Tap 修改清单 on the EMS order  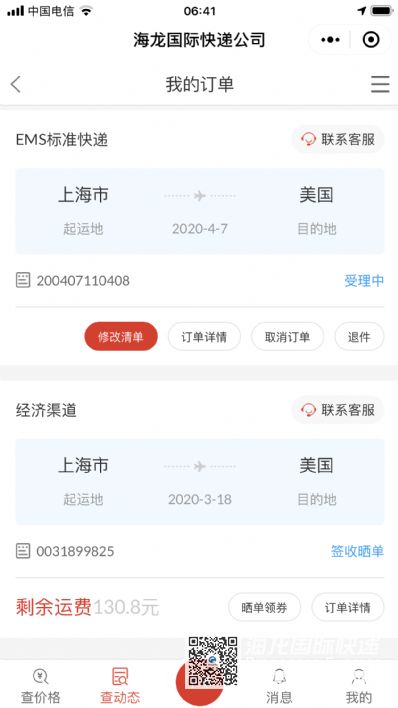(121, 336)
